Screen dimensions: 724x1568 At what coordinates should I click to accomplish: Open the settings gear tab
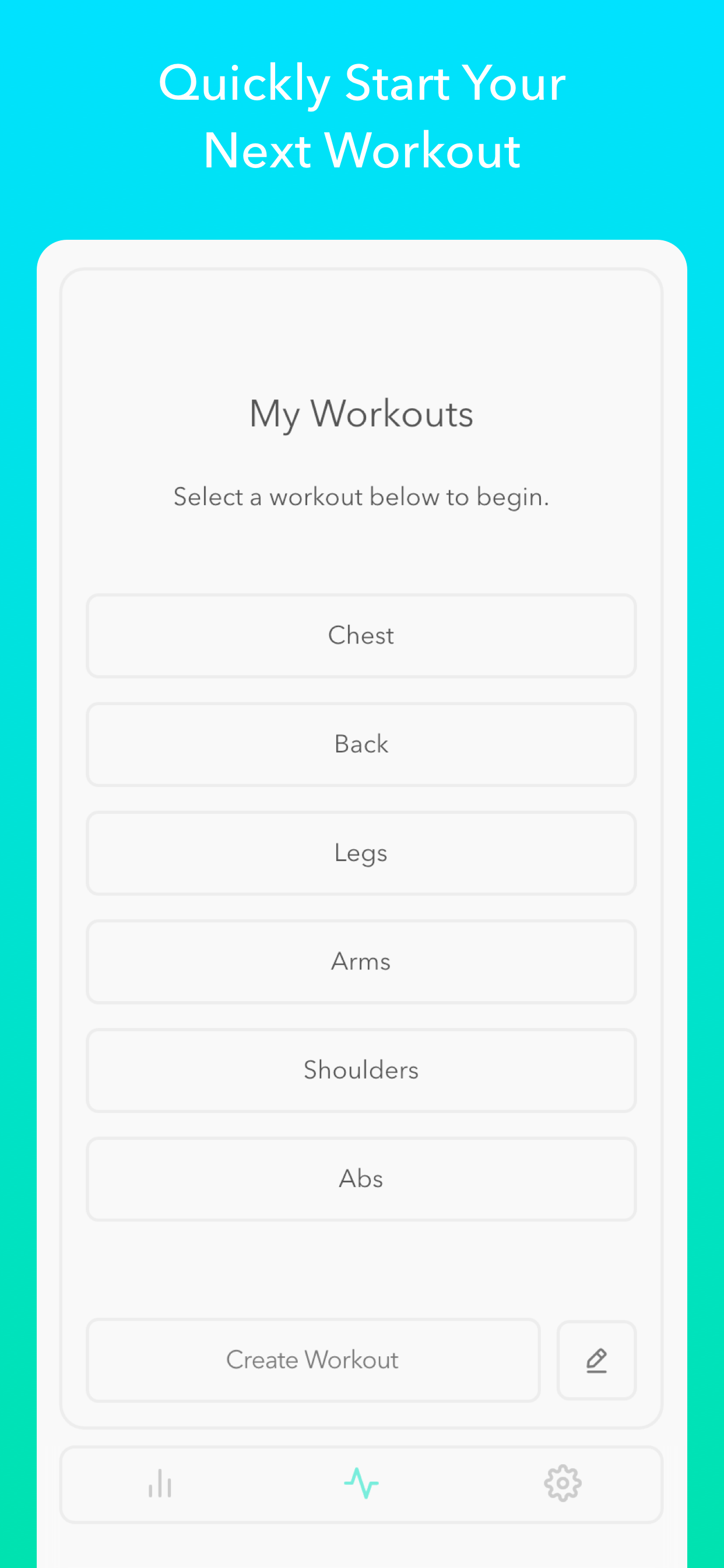pos(563,1483)
